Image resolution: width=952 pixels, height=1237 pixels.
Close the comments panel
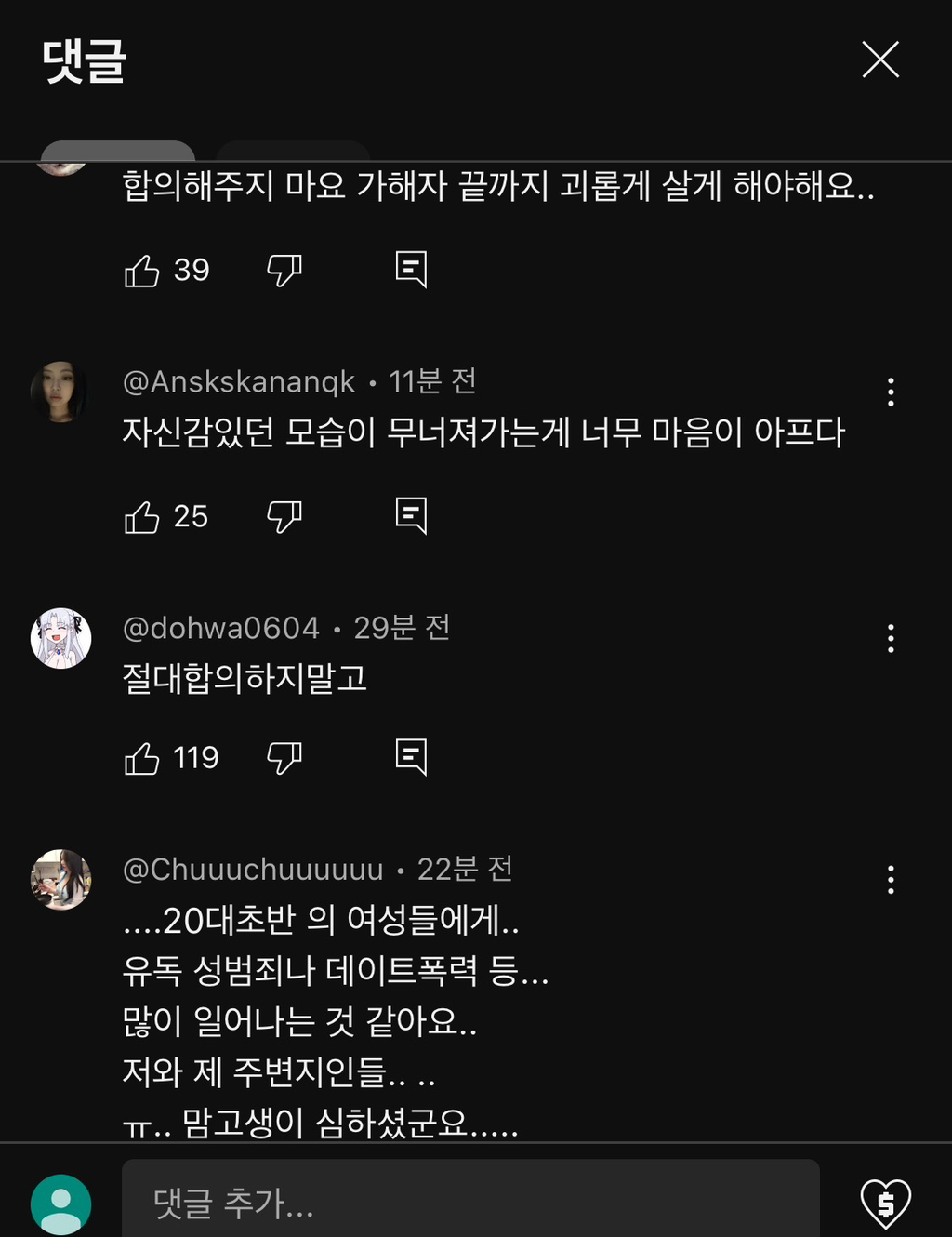[x=879, y=60]
